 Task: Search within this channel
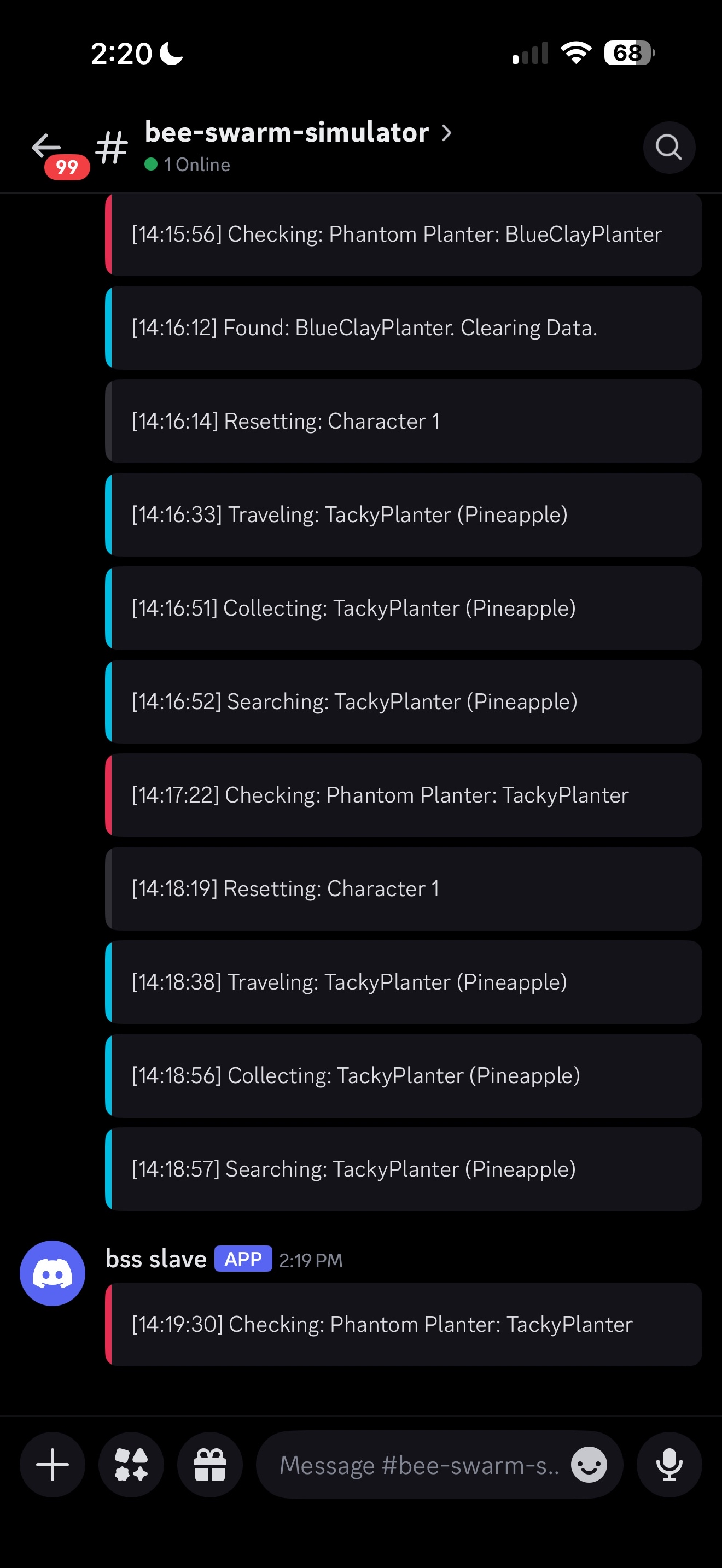click(668, 147)
